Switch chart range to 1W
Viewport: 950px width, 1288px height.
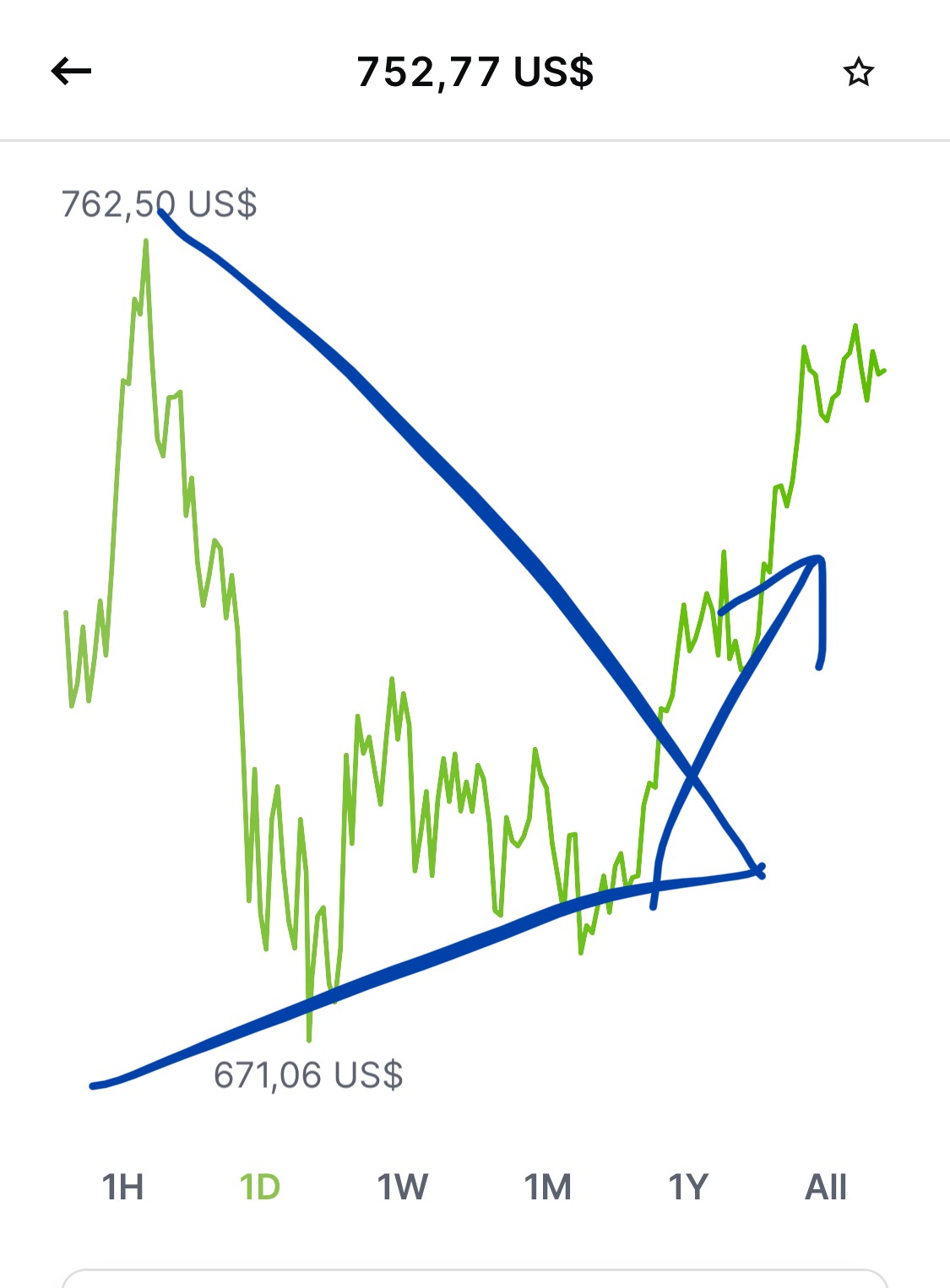403,1187
